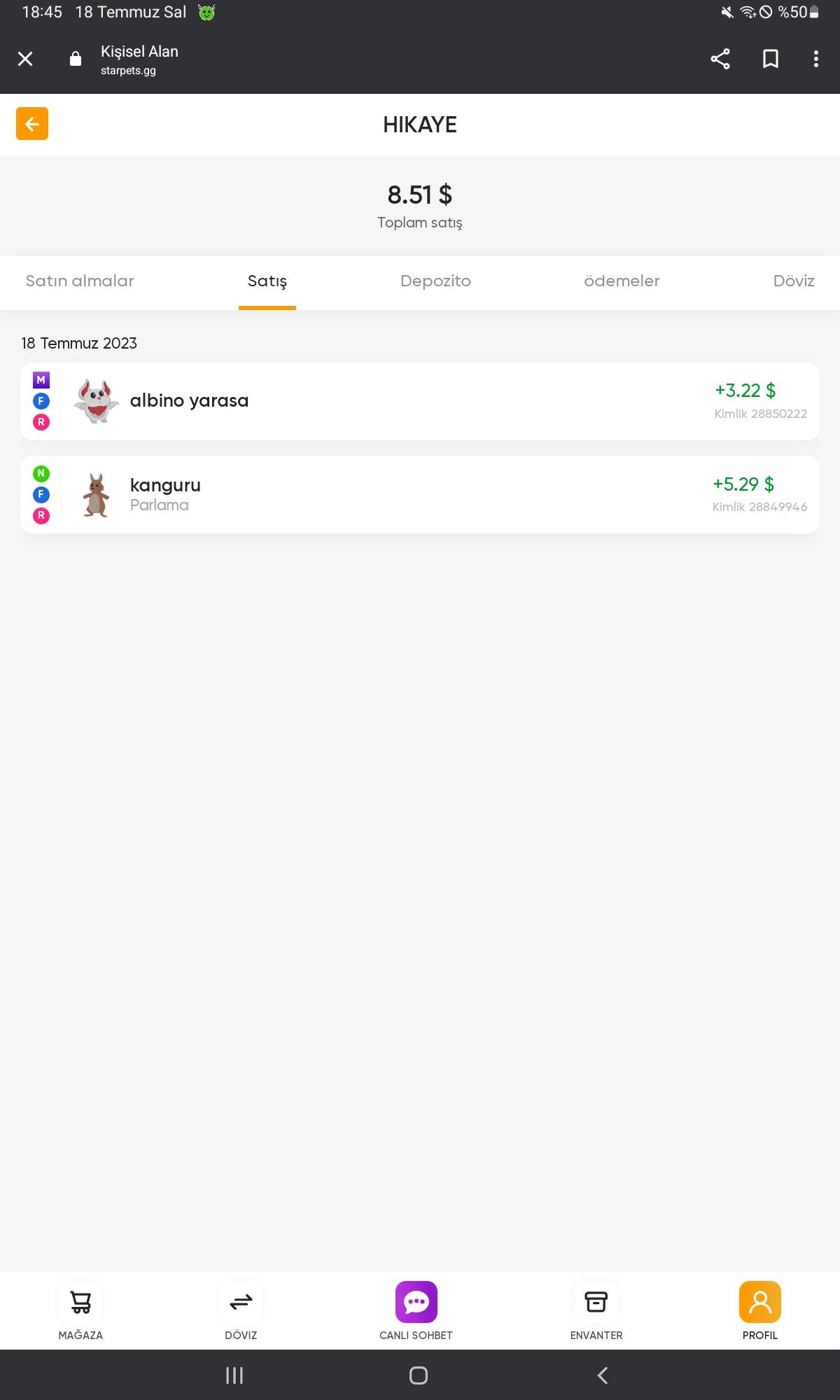
Task: Open the Envanter section
Action: pyautogui.click(x=596, y=1310)
